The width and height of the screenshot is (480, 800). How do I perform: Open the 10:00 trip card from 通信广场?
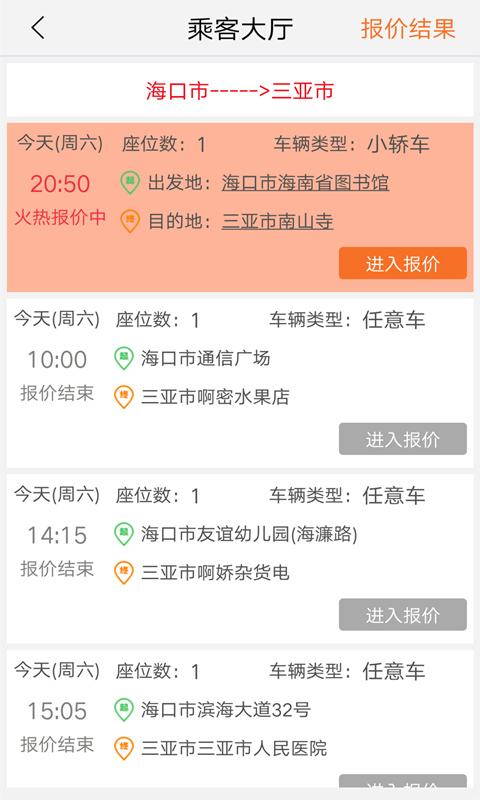coord(240,383)
